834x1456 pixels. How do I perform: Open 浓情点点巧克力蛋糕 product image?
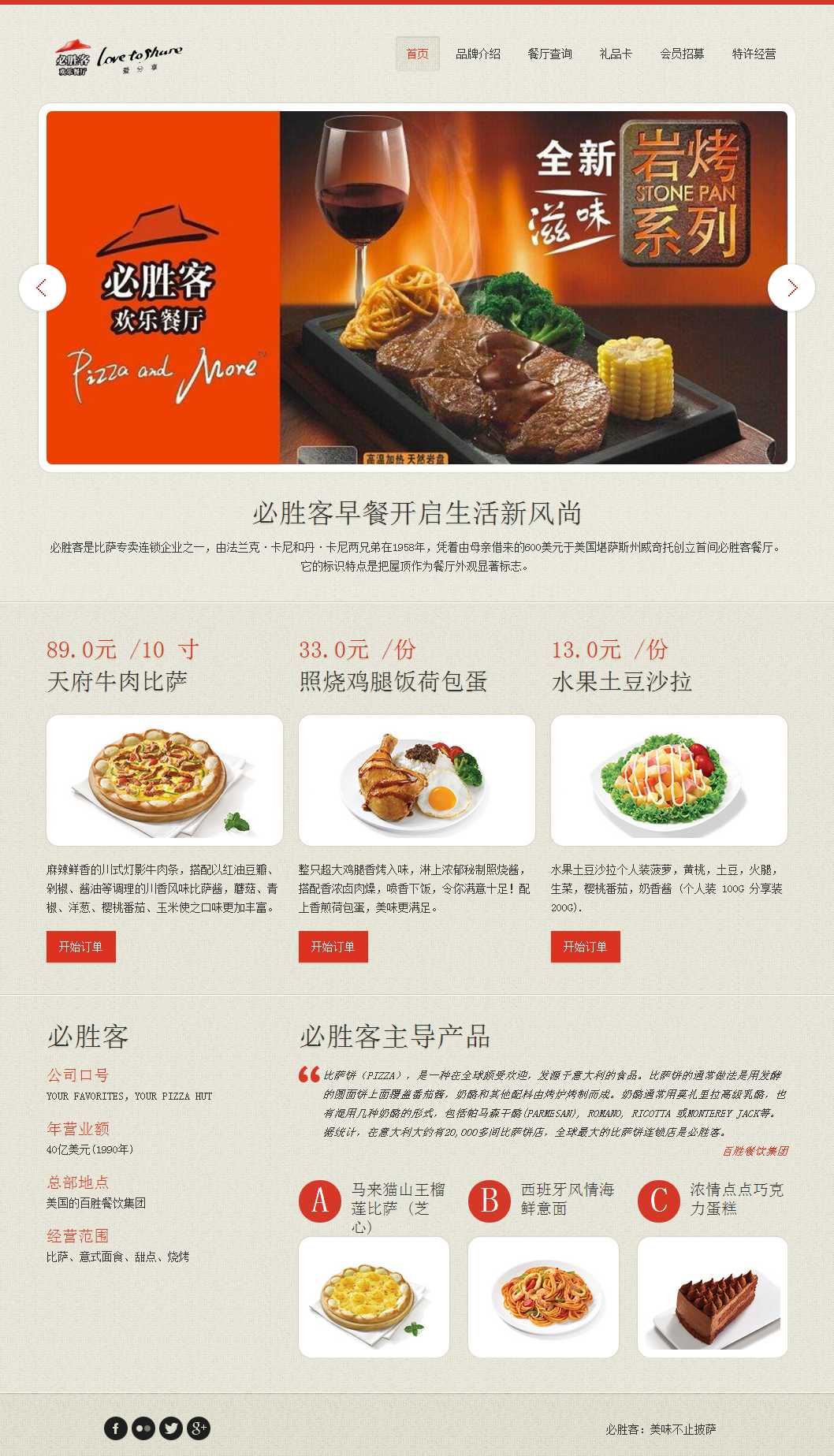click(712, 1297)
